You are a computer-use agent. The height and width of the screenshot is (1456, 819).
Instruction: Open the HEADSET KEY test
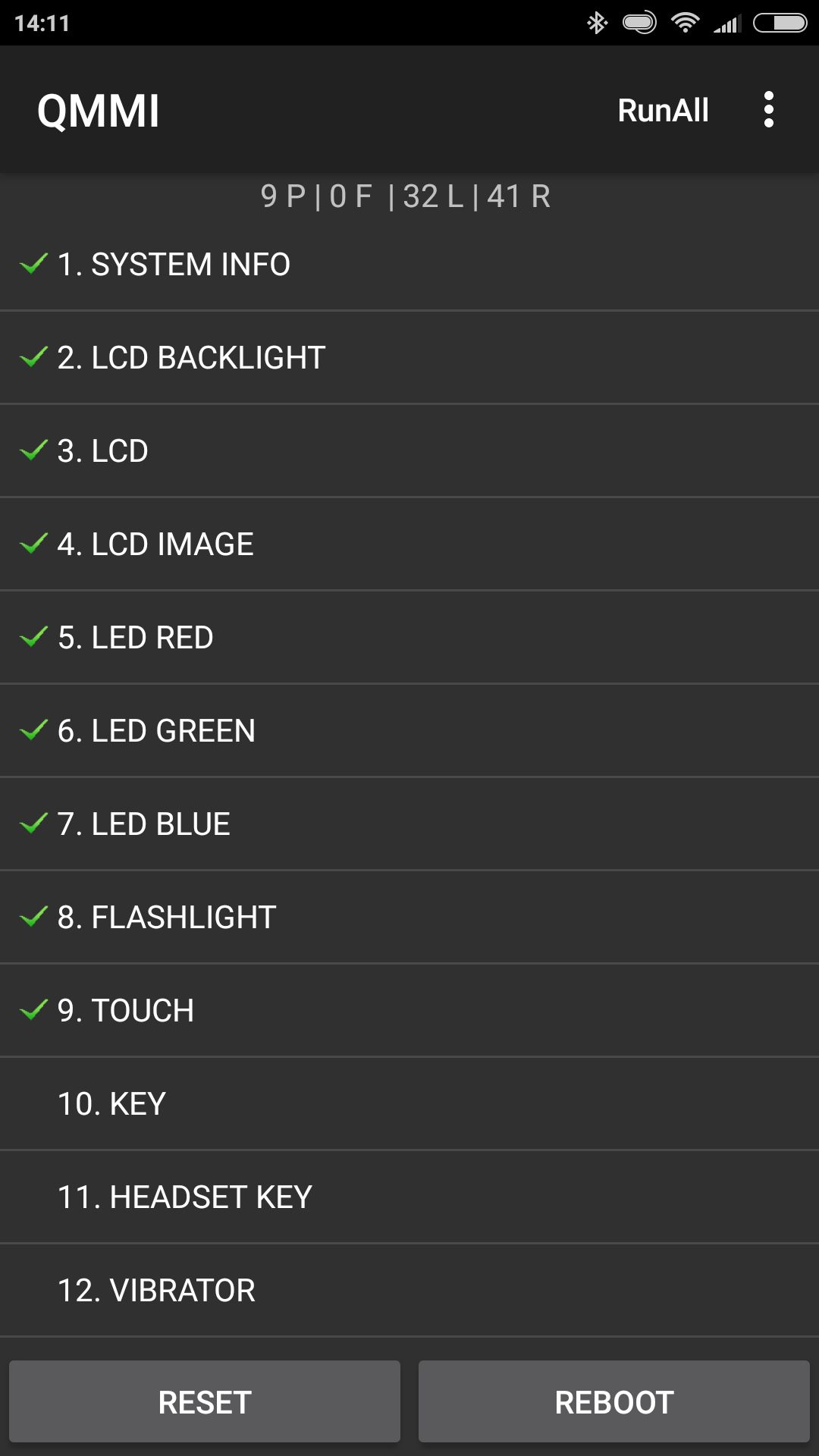[x=409, y=1197]
